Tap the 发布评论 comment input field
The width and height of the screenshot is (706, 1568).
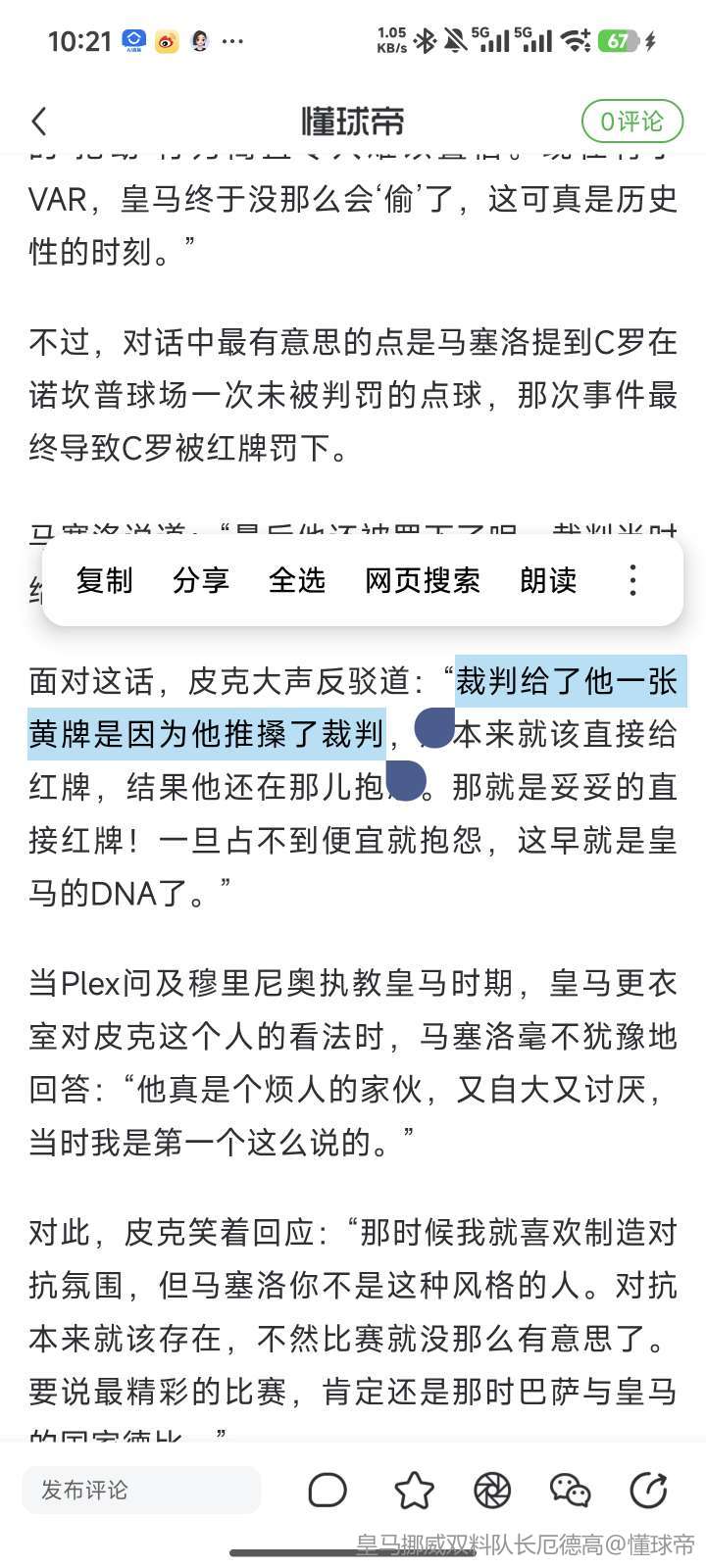[141, 1491]
